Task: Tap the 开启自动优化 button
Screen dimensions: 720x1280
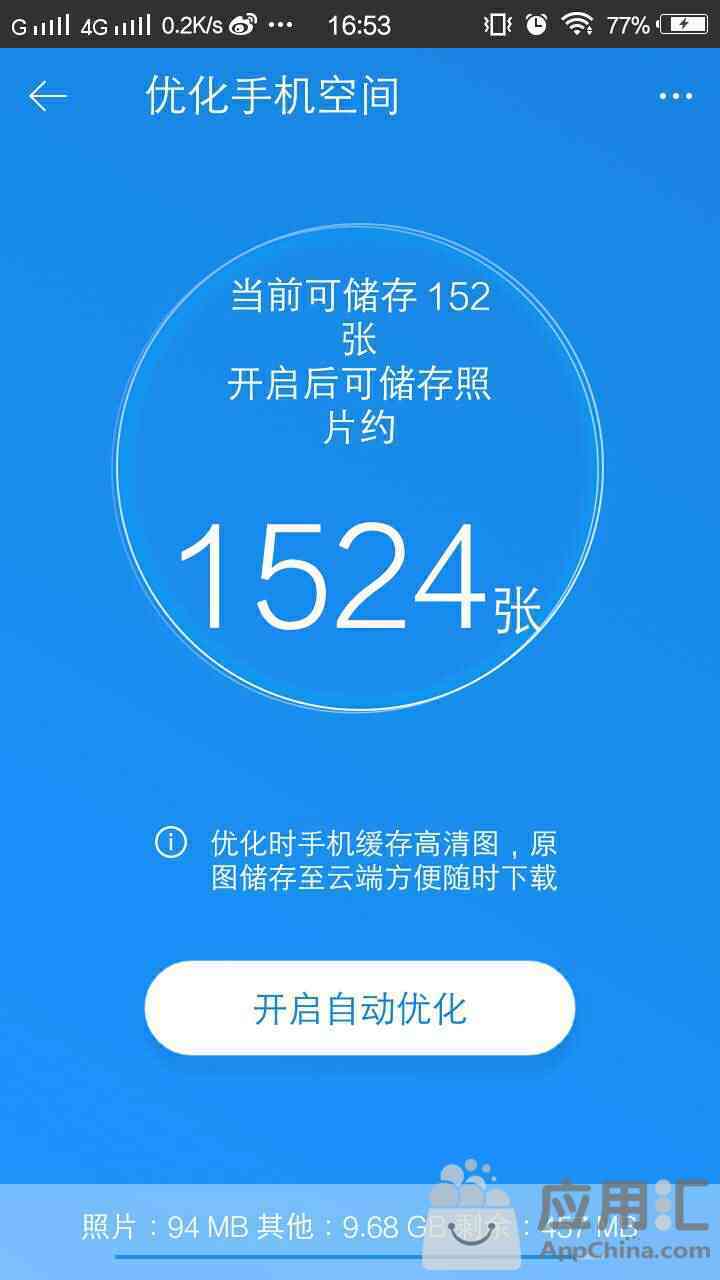Action: (360, 1008)
